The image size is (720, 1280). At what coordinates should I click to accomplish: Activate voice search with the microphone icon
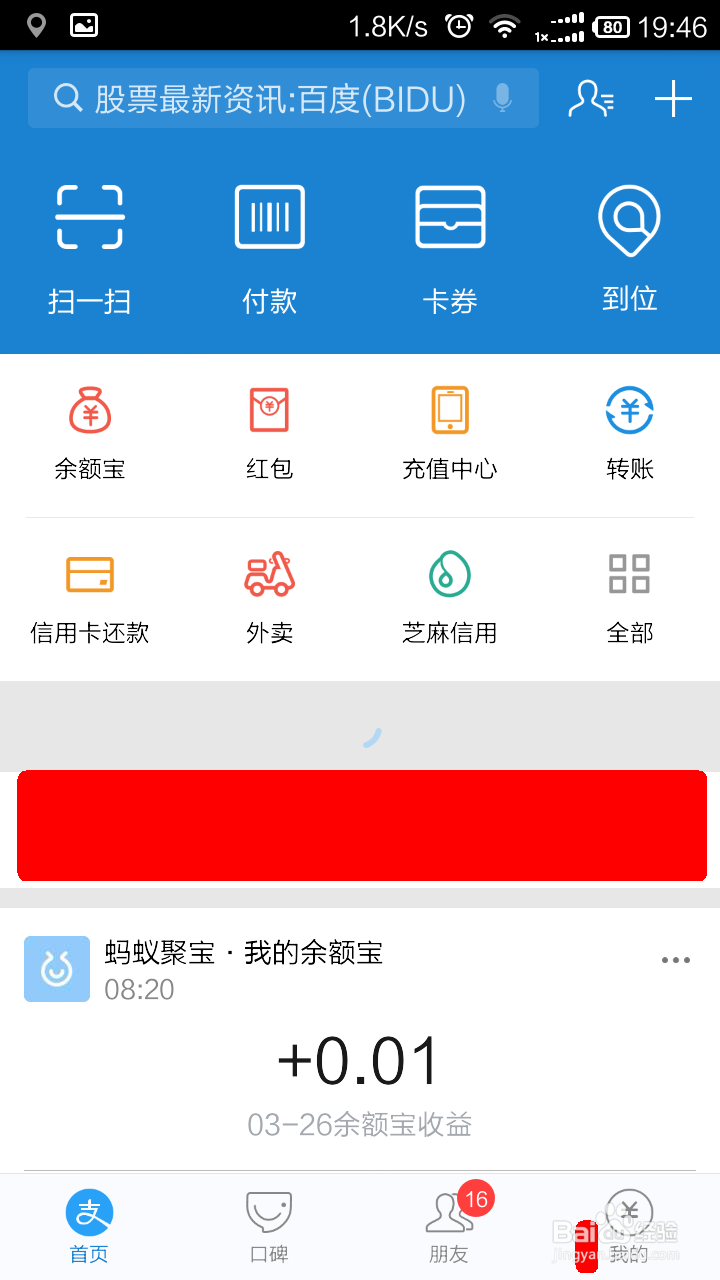pos(501,98)
